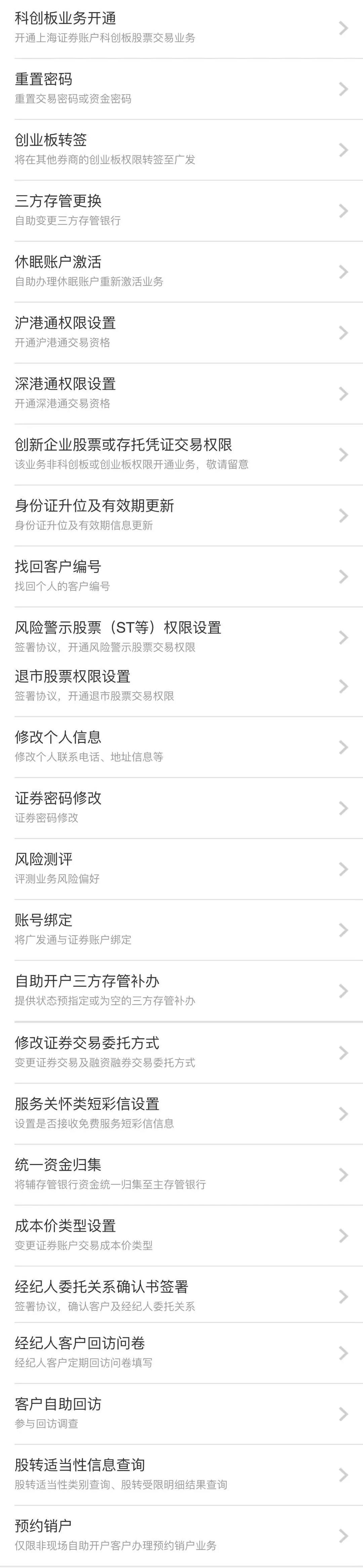Tap 找回客户编号 entry

(x=182, y=576)
